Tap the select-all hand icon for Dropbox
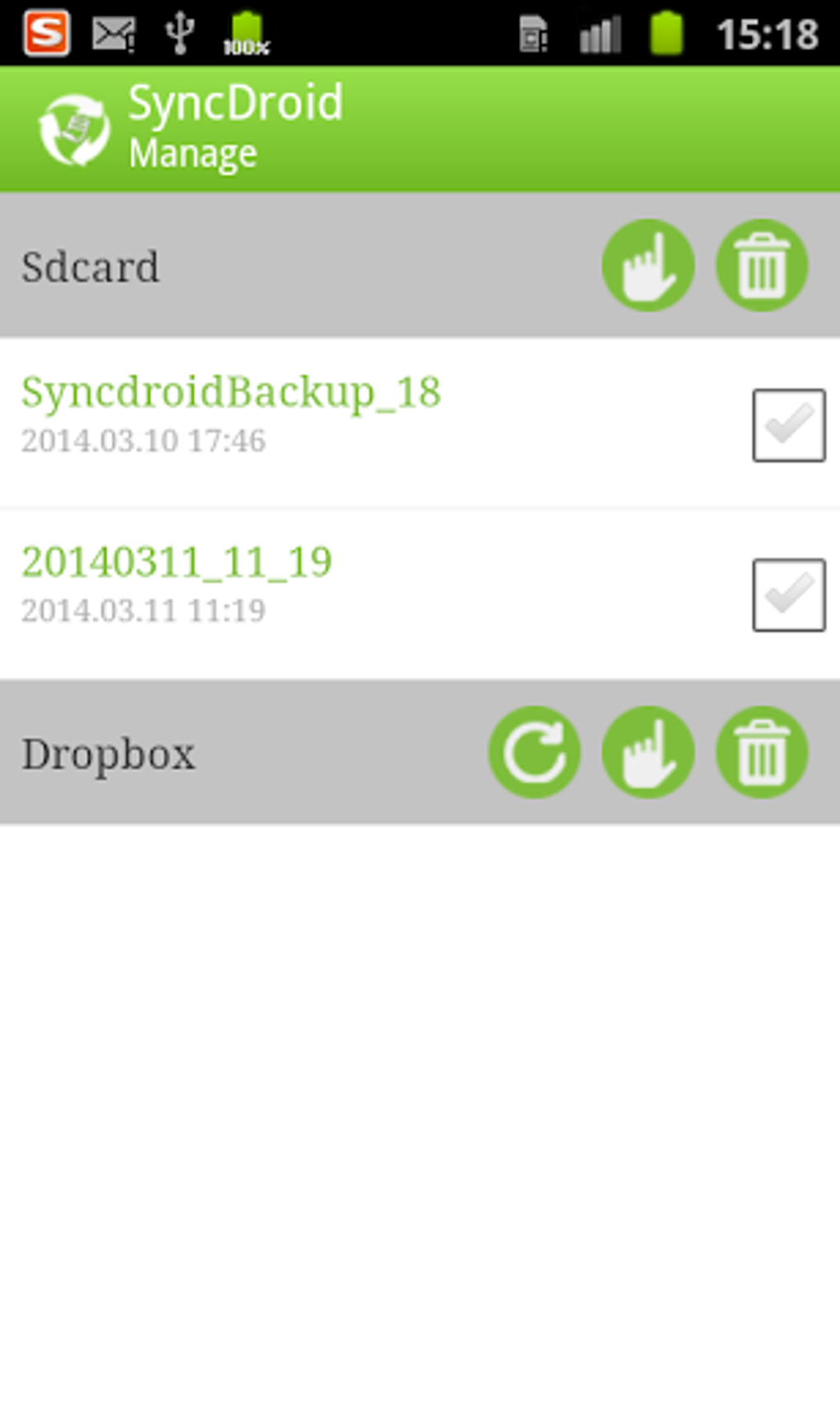The image size is (840, 1401). (648, 752)
